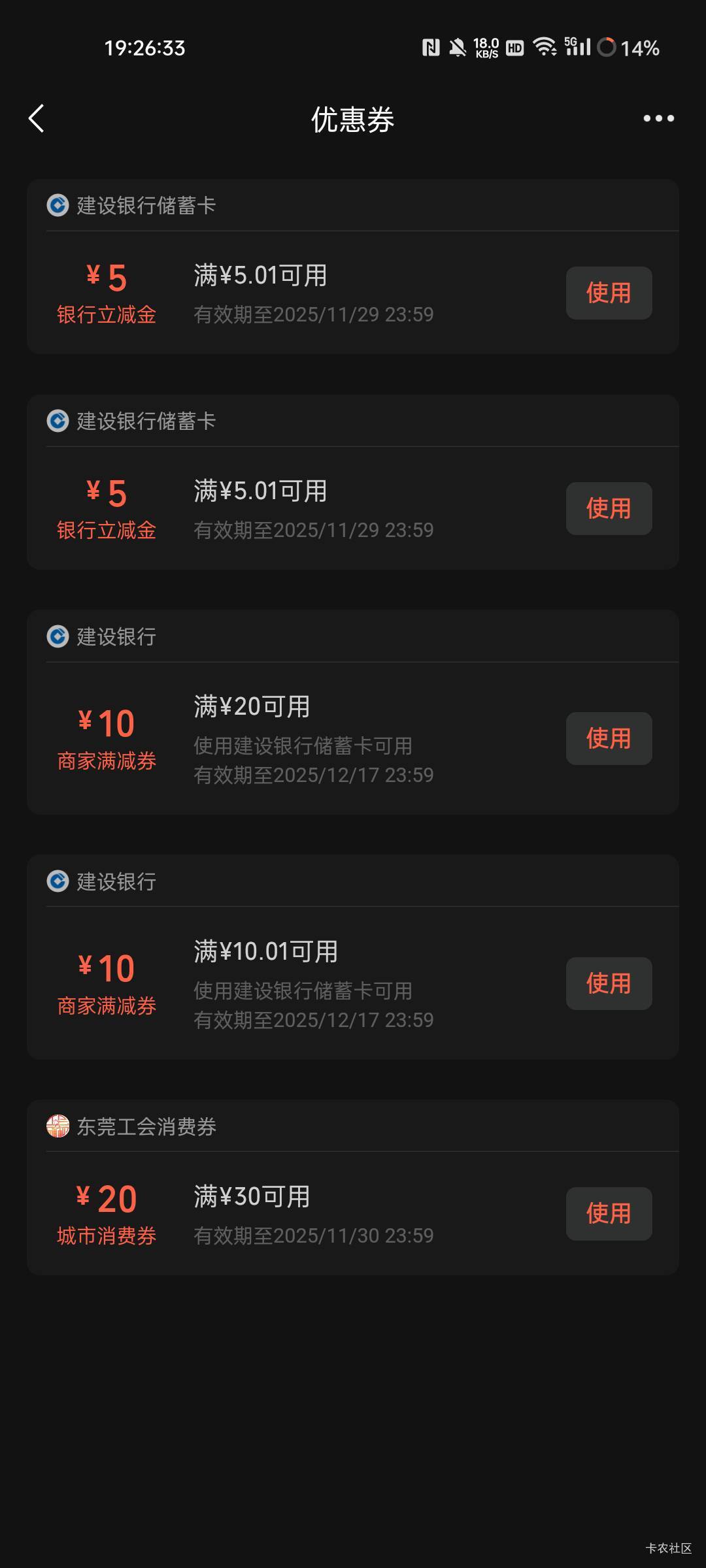Go back from the coupons page

click(x=37, y=119)
